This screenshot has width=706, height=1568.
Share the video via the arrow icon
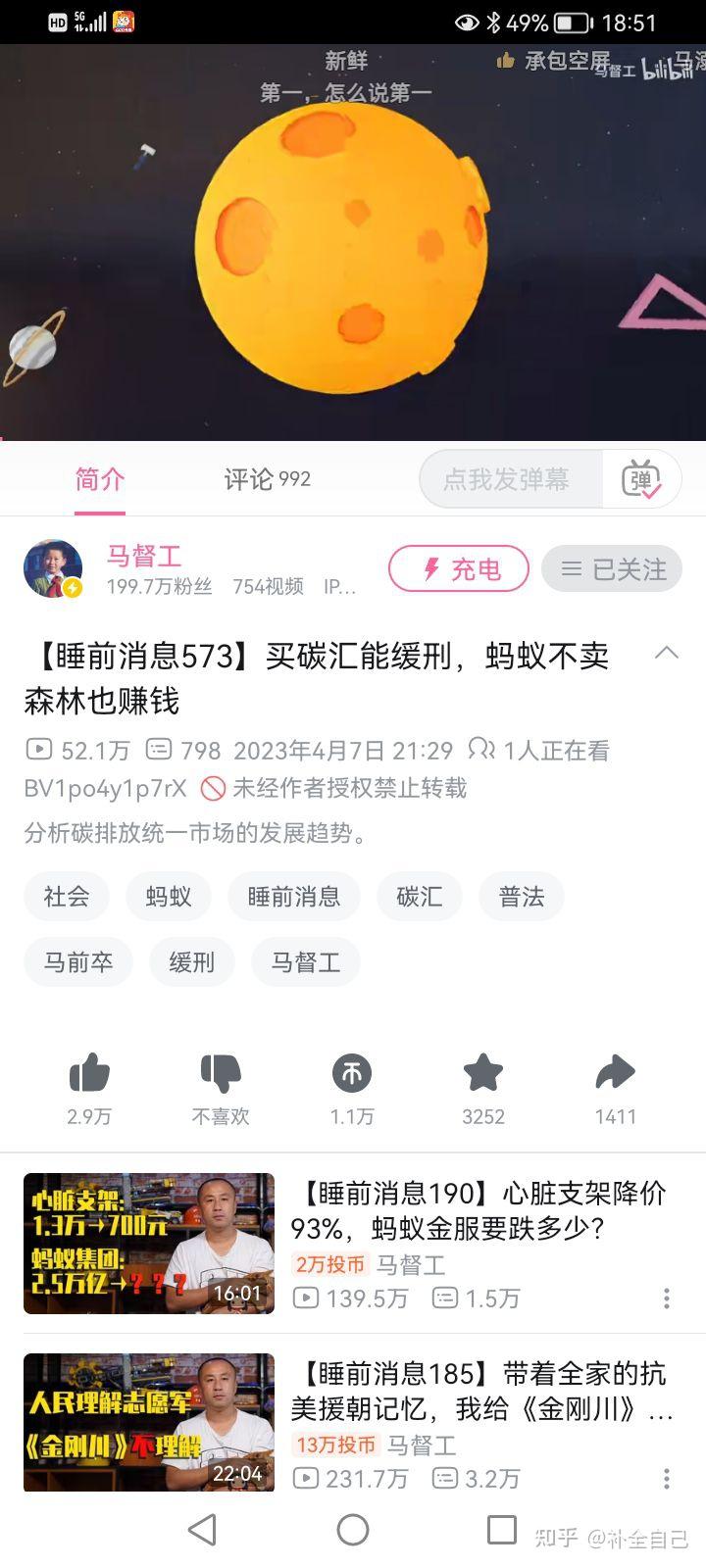pos(616,1075)
